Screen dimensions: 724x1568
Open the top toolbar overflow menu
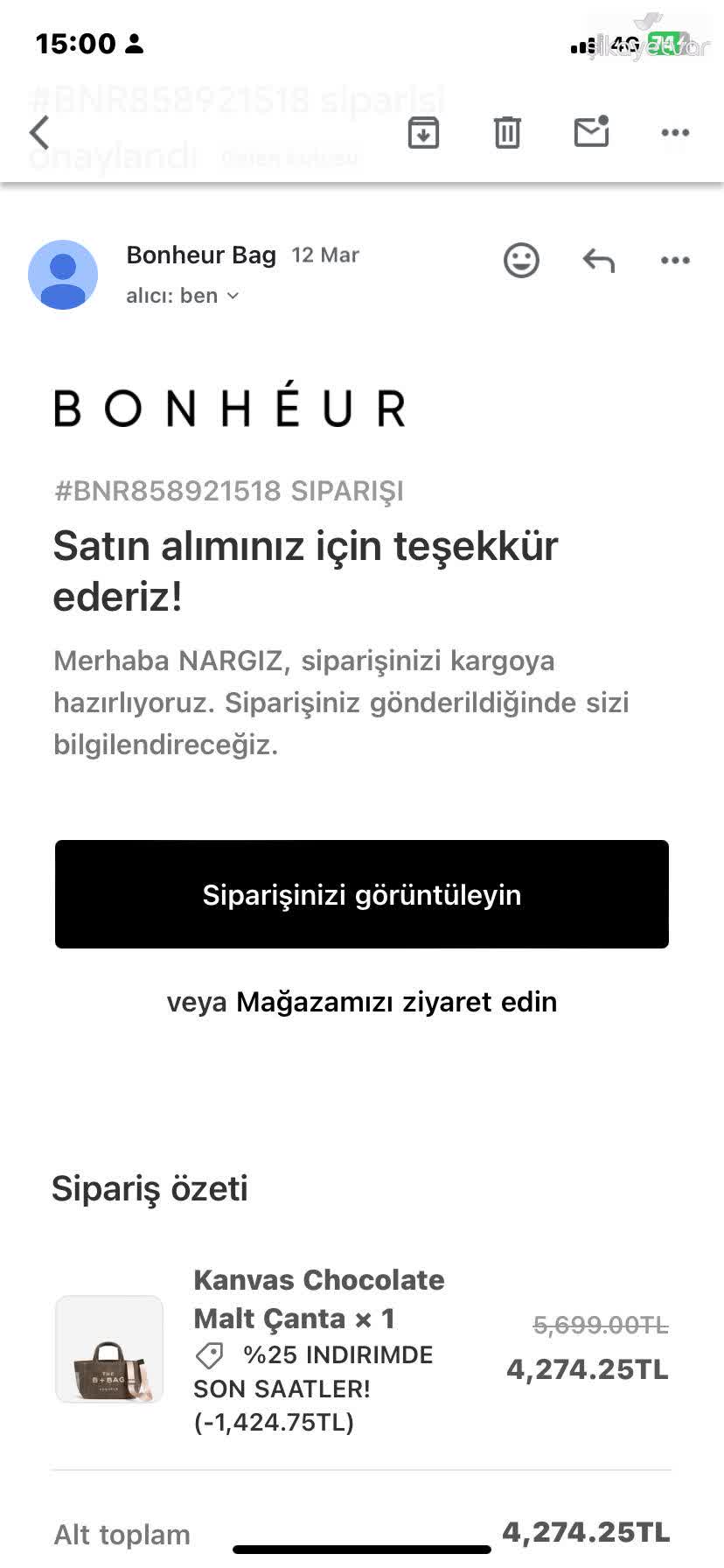[x=674, y=133]
